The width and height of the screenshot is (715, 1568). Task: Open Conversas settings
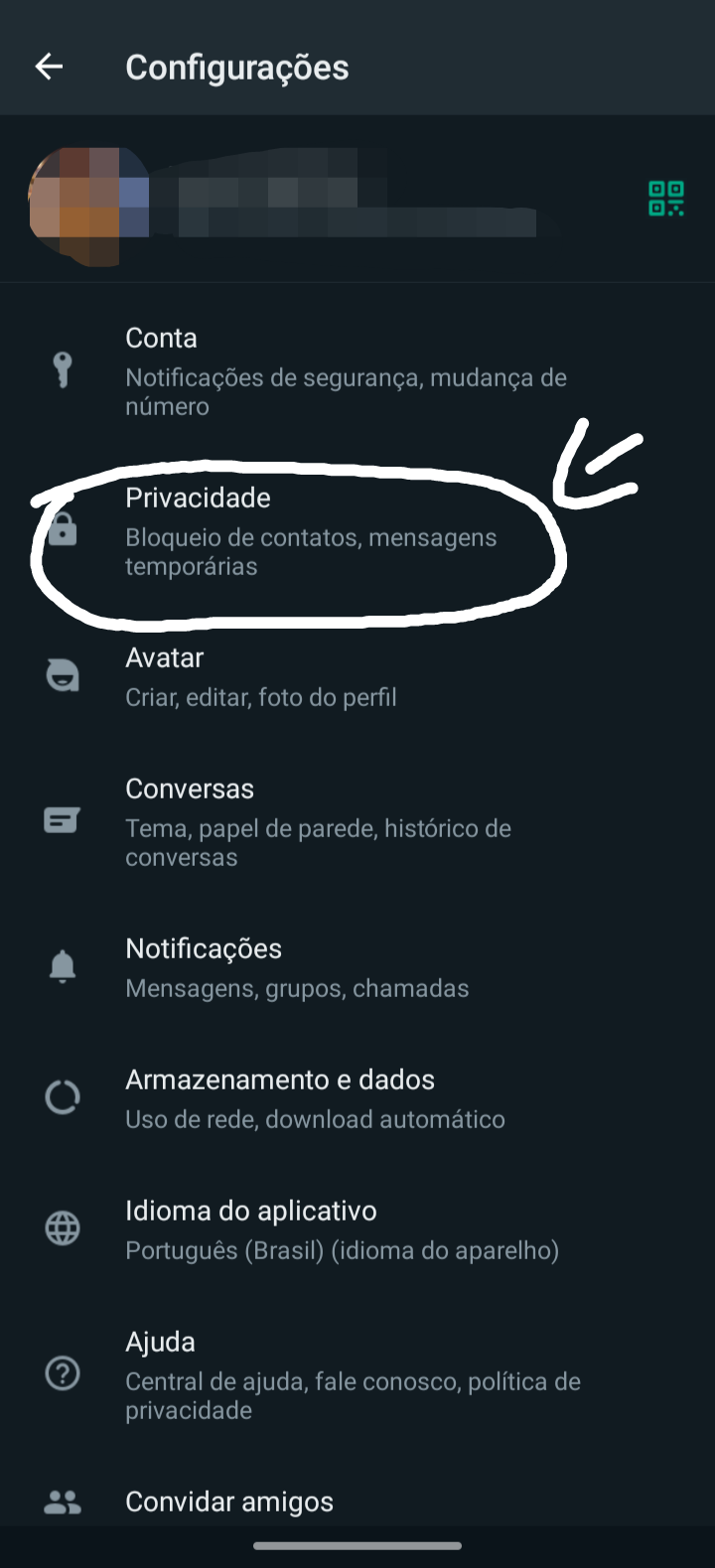357,822
